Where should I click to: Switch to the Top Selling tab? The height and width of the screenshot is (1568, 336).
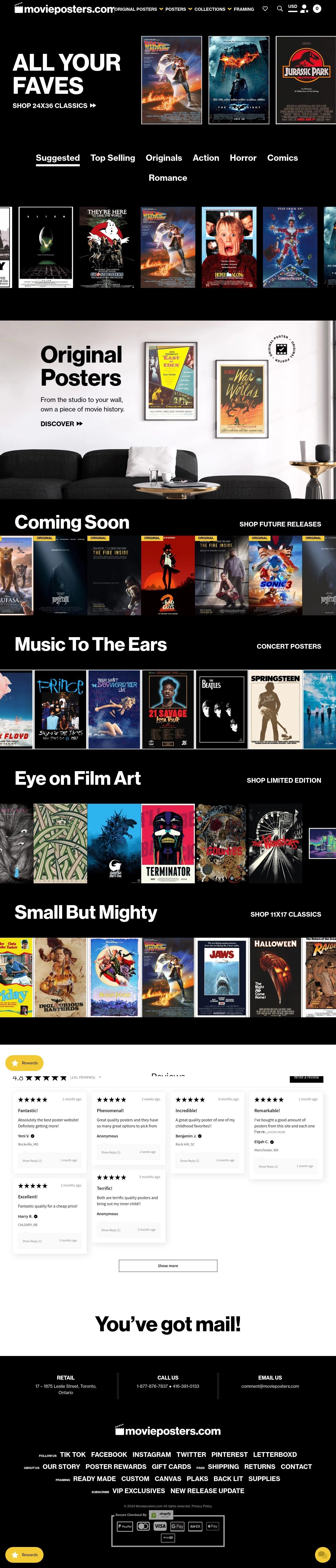113,158
